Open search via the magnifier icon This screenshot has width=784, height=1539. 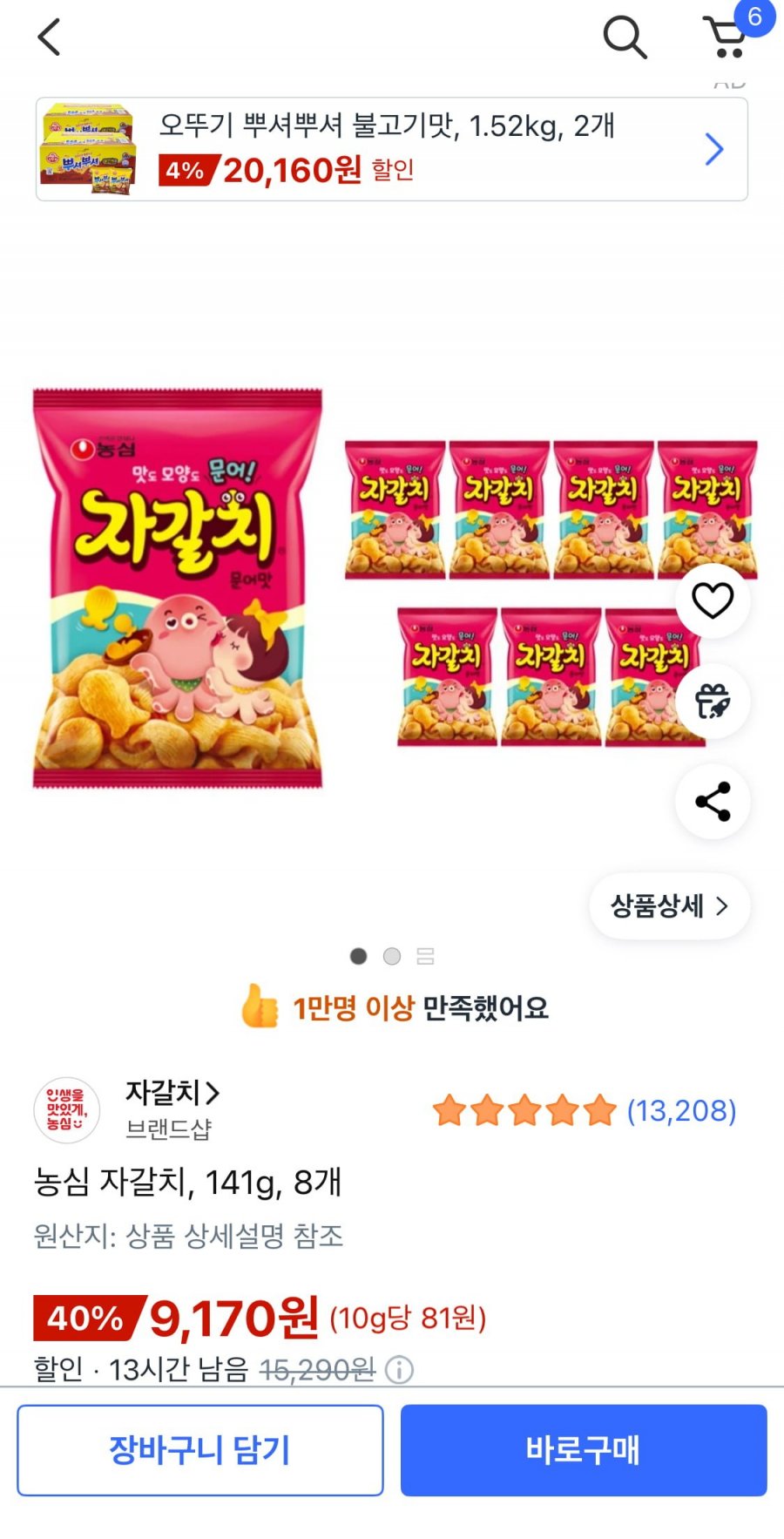tap(625, 37)
